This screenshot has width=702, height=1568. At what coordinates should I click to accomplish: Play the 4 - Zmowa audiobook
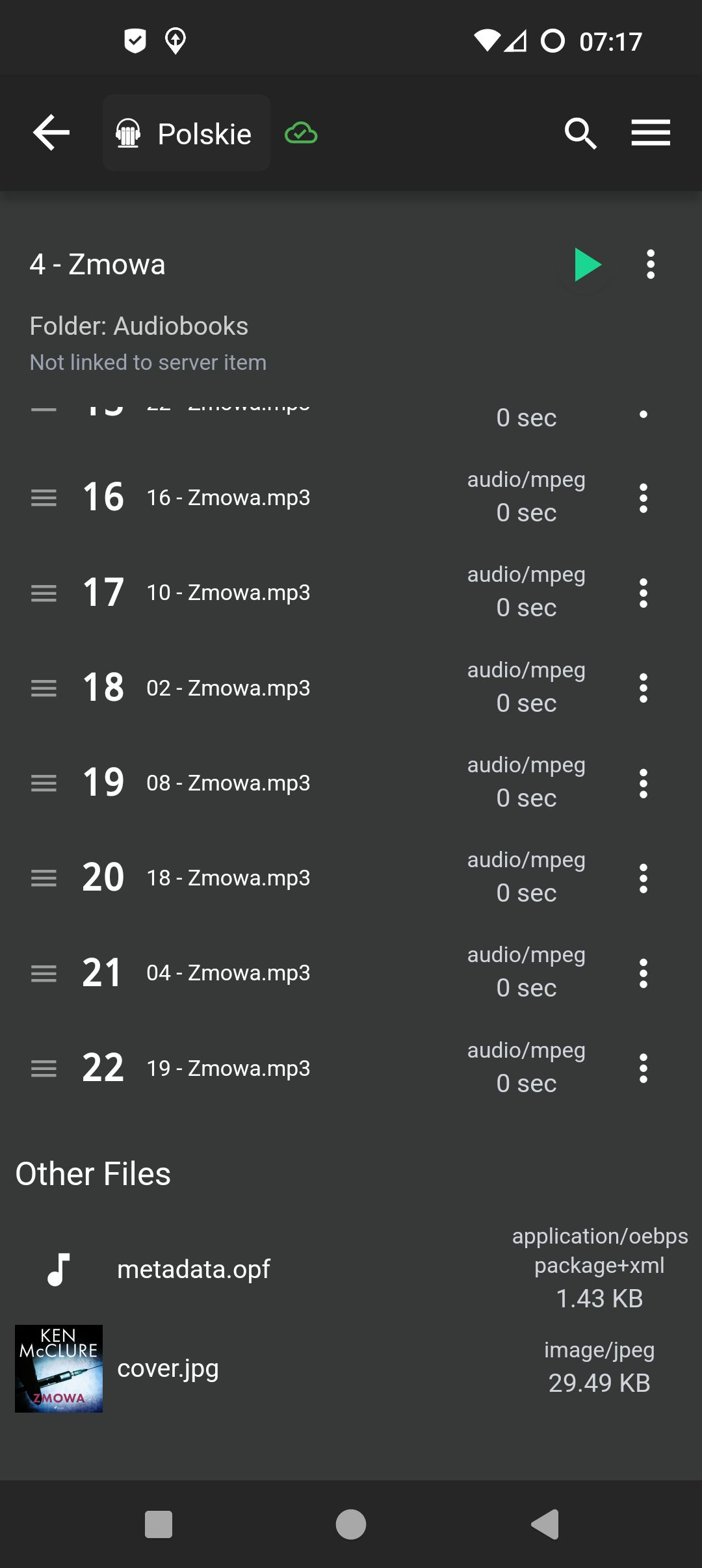587,265
